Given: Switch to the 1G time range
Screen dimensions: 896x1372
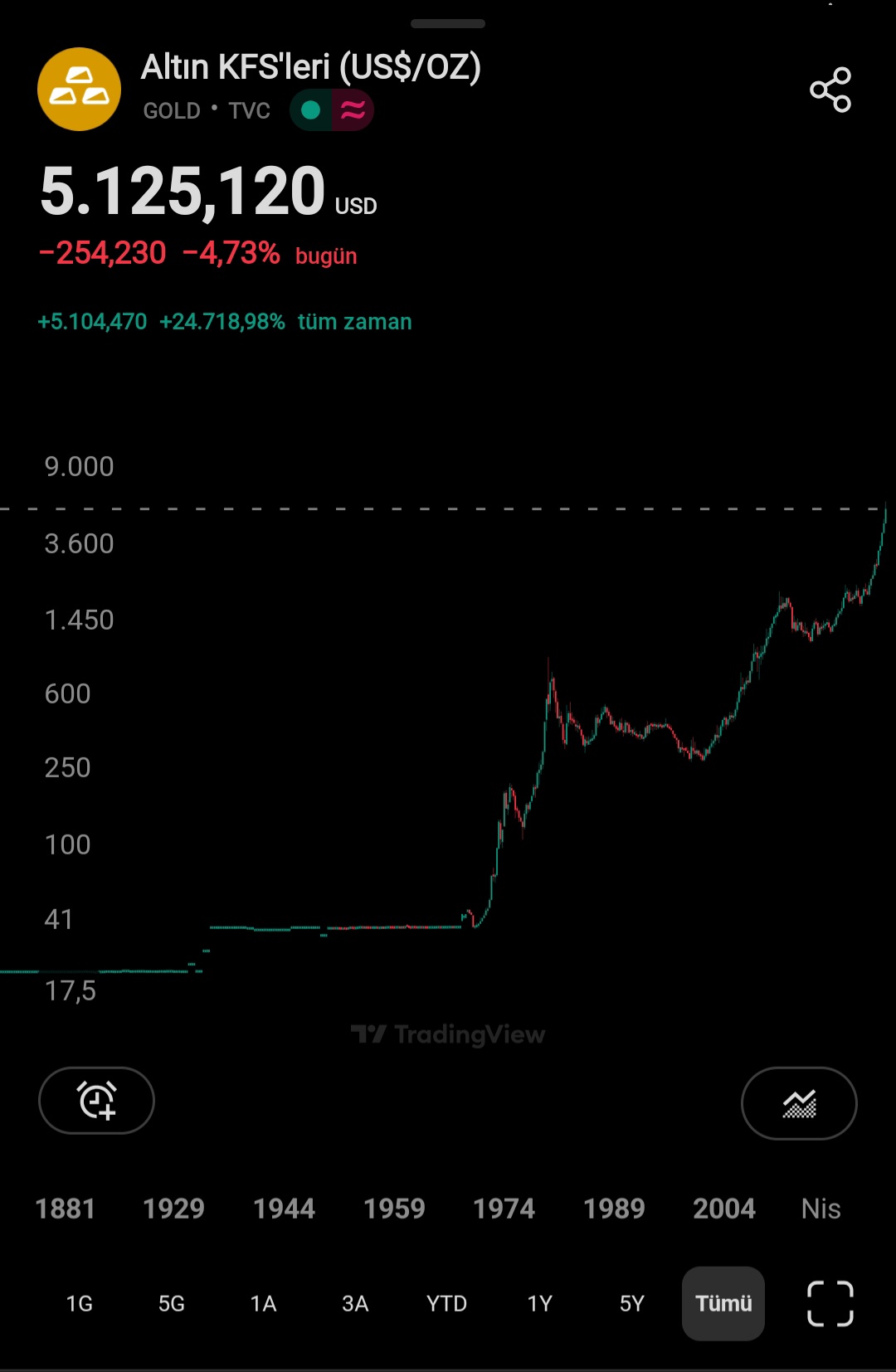Looking at the screenshot, I should pyautogui.click(x=80, y=1304).
